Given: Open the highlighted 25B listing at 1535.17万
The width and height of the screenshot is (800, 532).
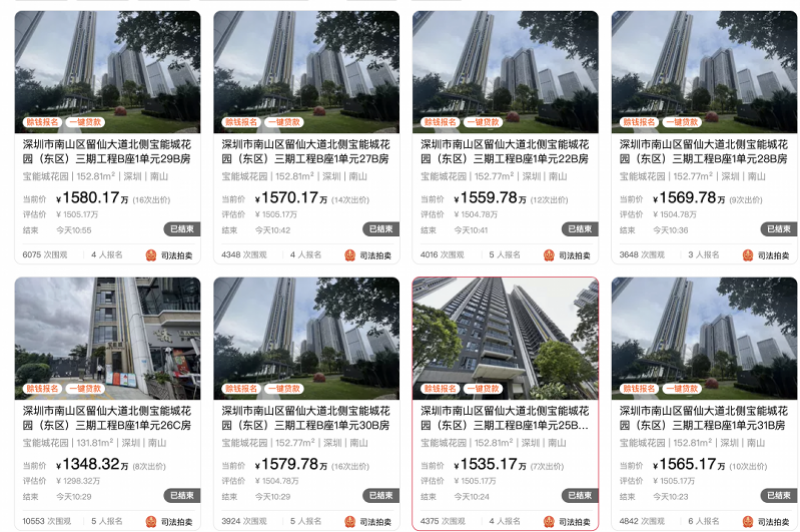Looking at the screenshot, I should tap(505, 417).
